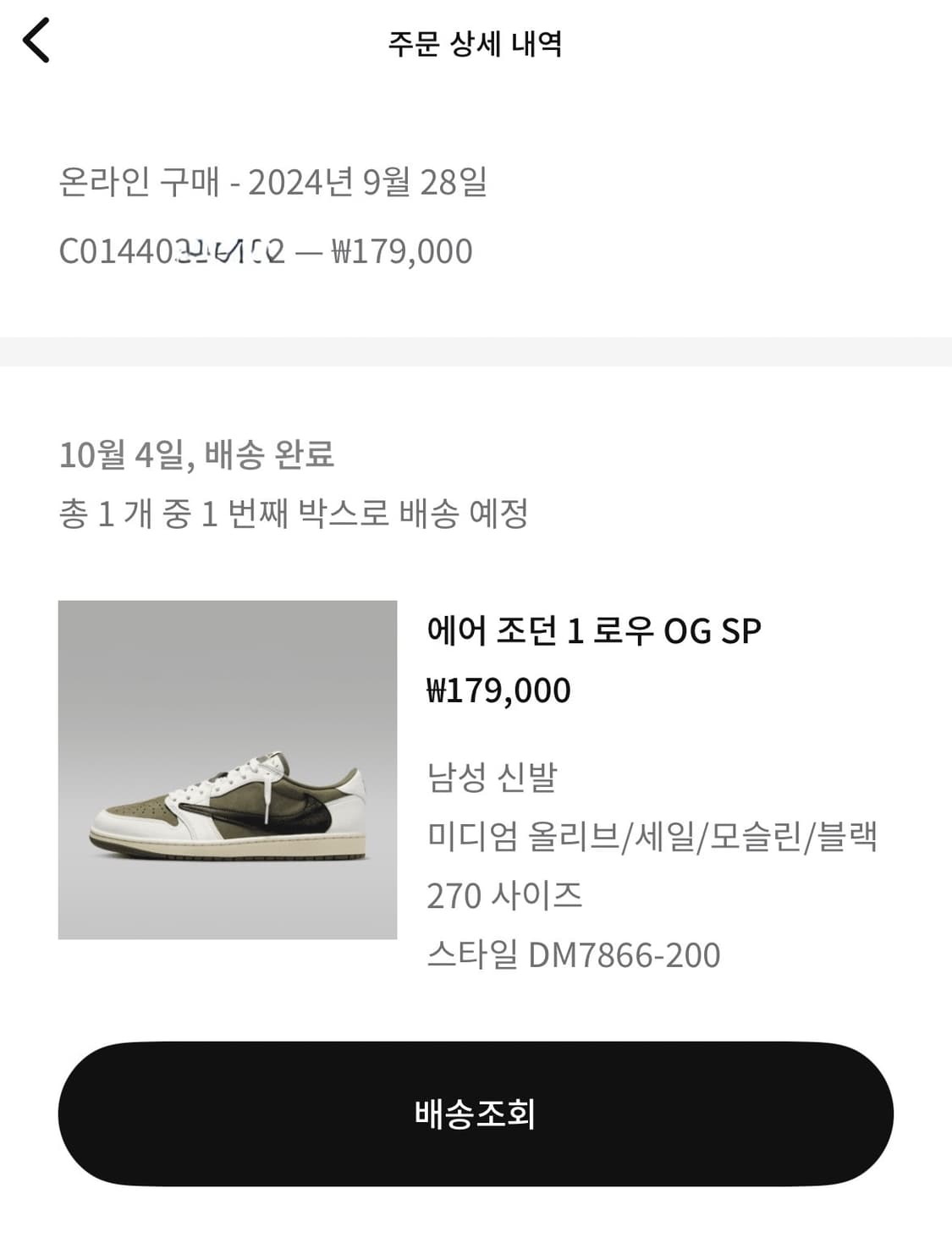
Task: Select the item price ₩179,000 under the name
Action: point(499,690)
